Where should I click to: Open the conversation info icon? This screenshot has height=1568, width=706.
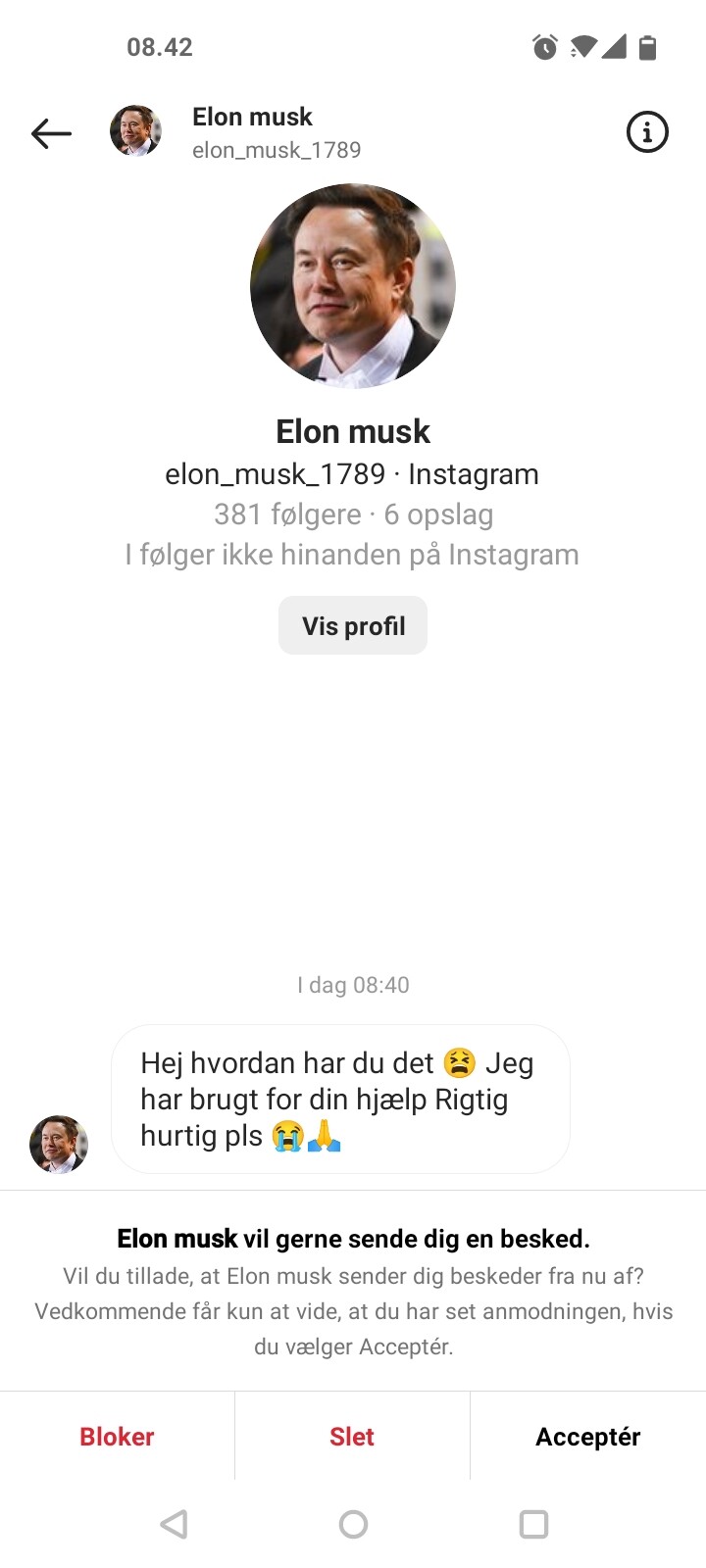coord(647,132)
